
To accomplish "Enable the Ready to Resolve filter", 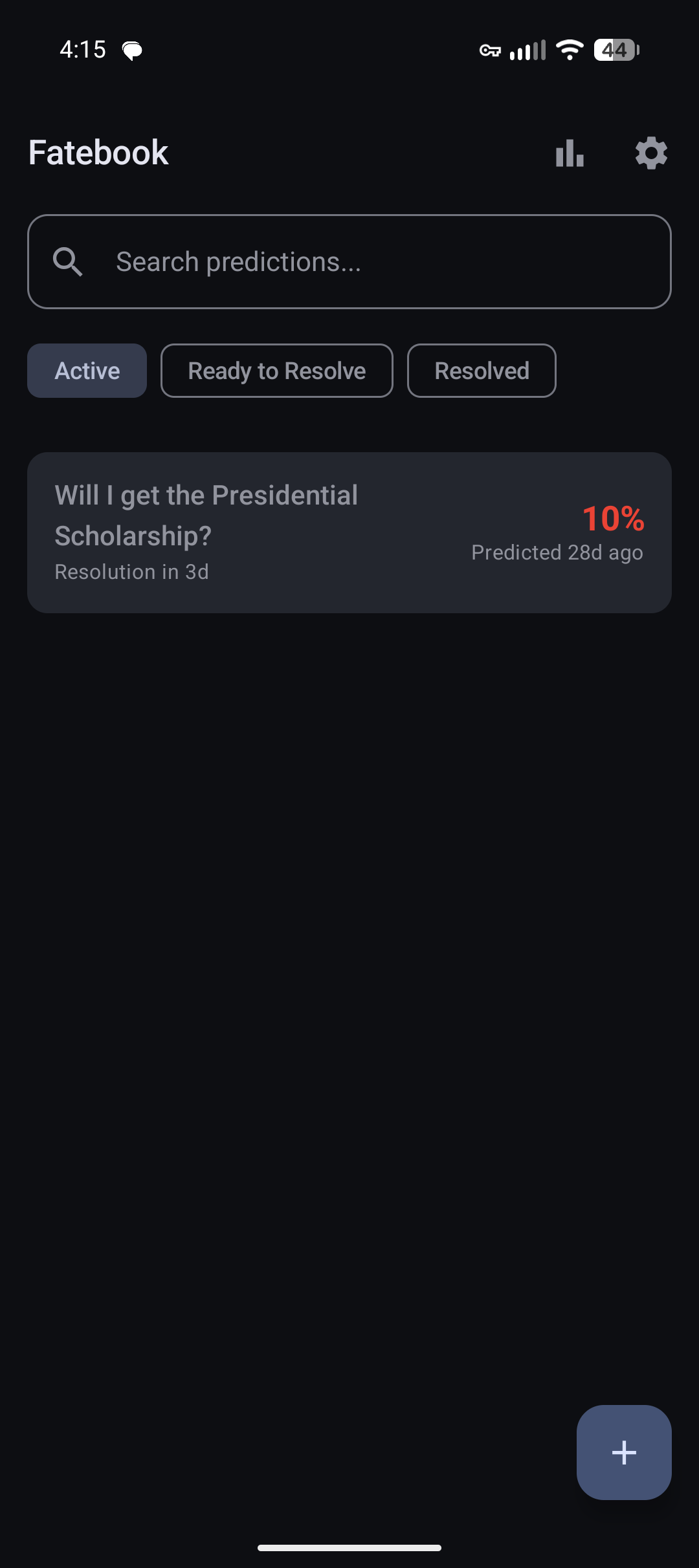I will point(276,370).
